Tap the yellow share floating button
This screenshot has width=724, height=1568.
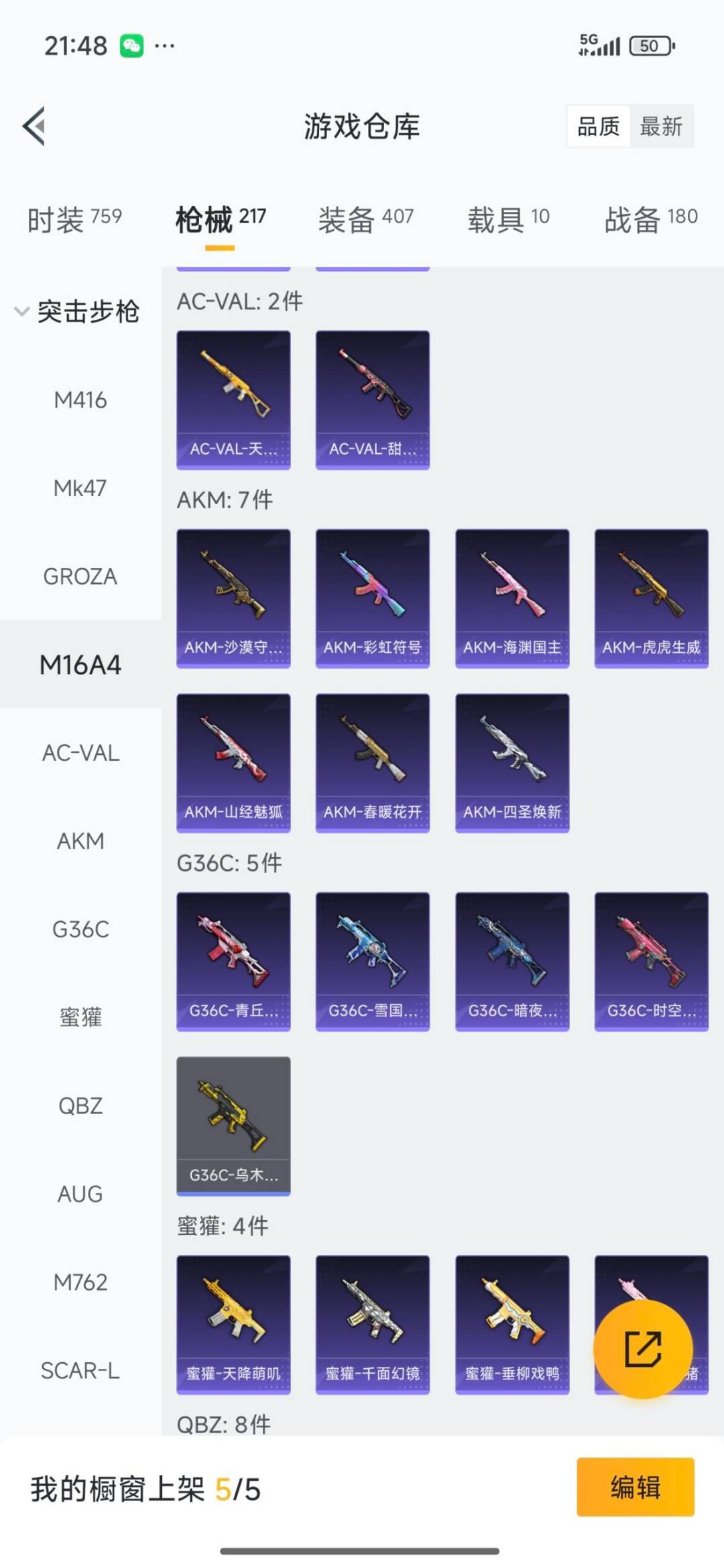(x=643, y=1349)
